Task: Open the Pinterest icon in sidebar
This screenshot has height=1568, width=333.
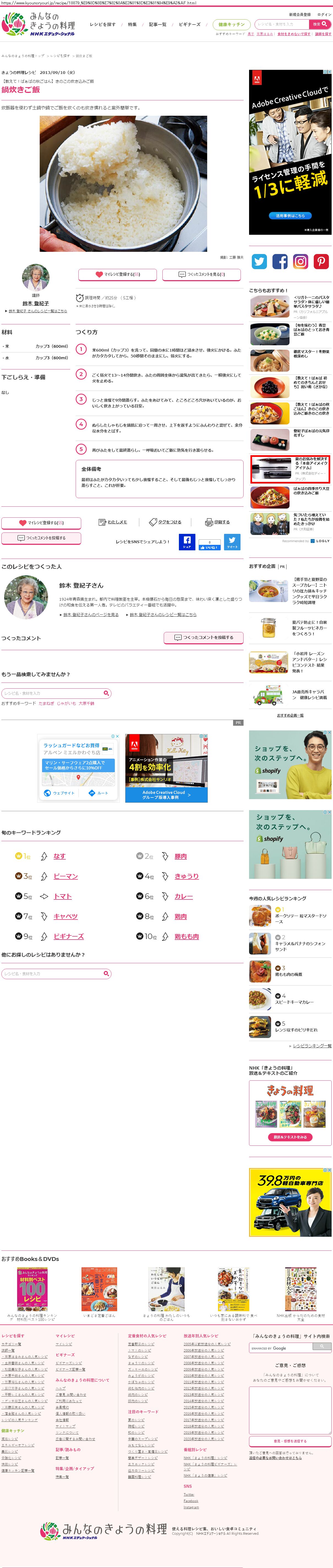Action: coord(321,262)
